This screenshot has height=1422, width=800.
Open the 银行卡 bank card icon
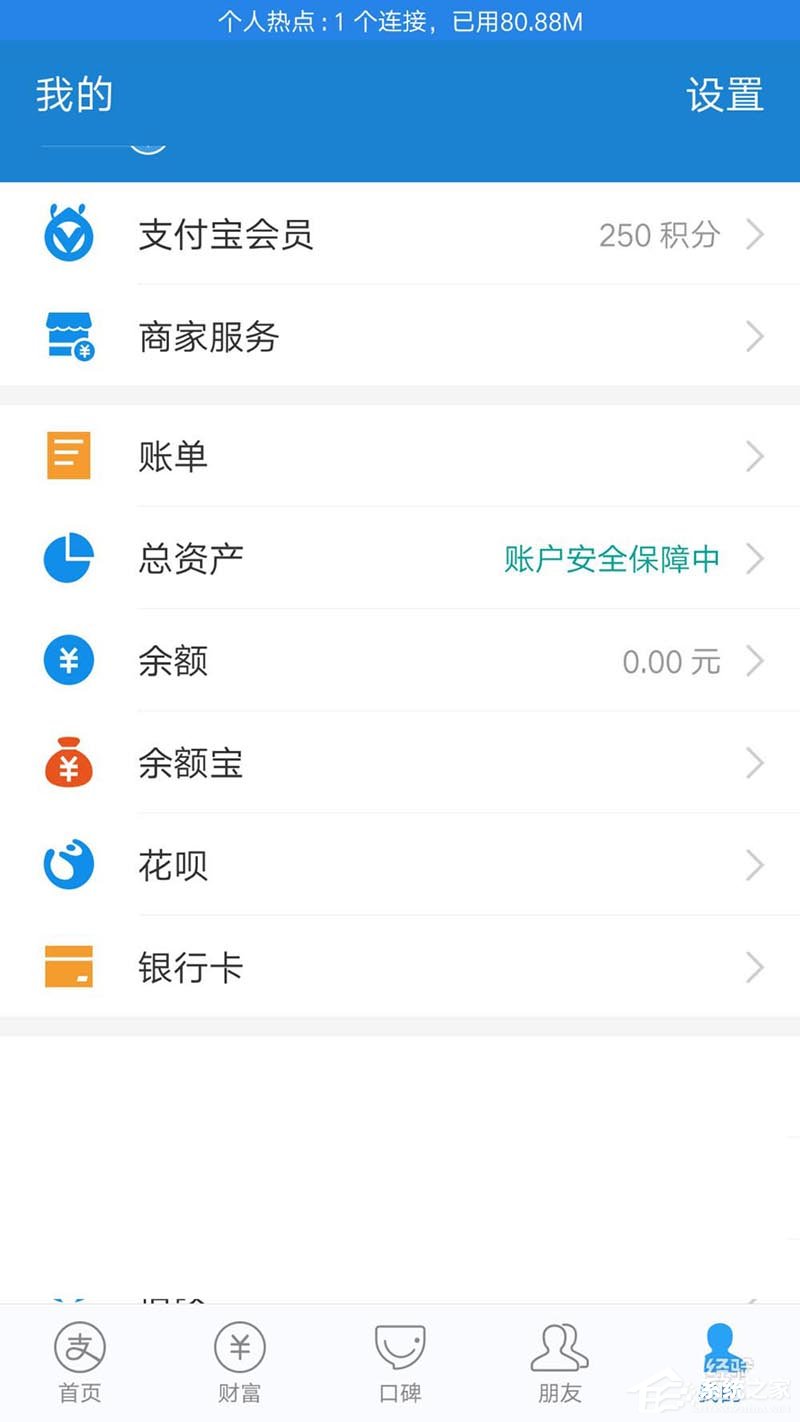(x=68, y=966)
